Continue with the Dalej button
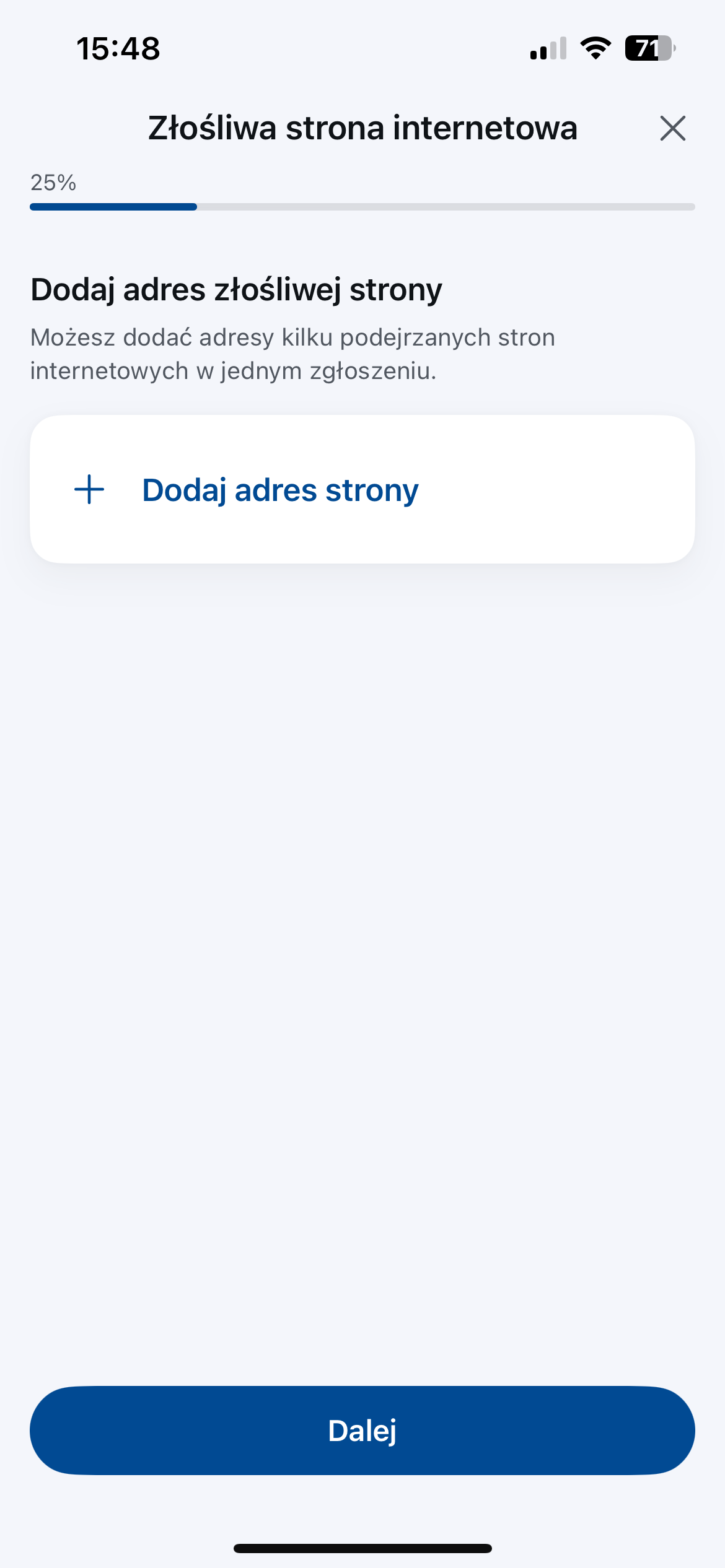Screen dimensions: 725x1568 [362, 1431]
